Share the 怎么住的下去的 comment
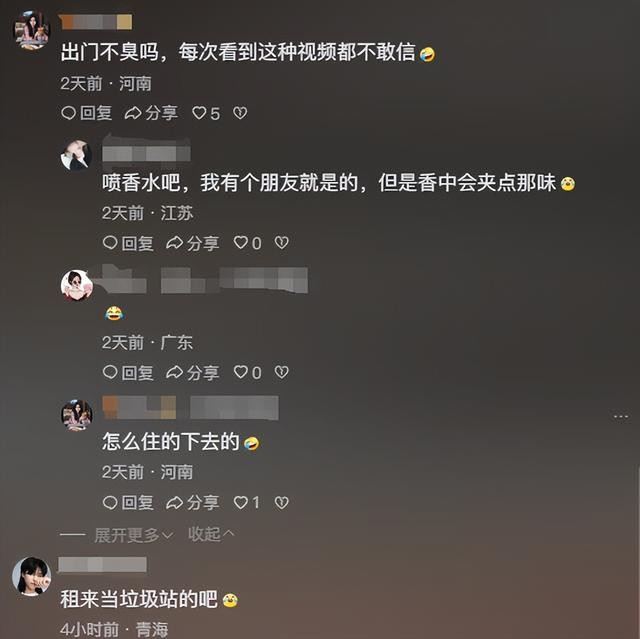This screenshot has height=639, width=640. 191,502
